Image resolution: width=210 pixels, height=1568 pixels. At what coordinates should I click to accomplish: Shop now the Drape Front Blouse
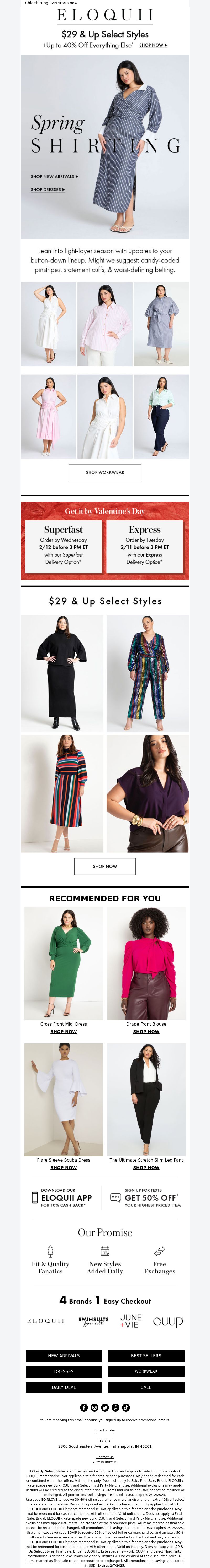tap(146, 1032)
